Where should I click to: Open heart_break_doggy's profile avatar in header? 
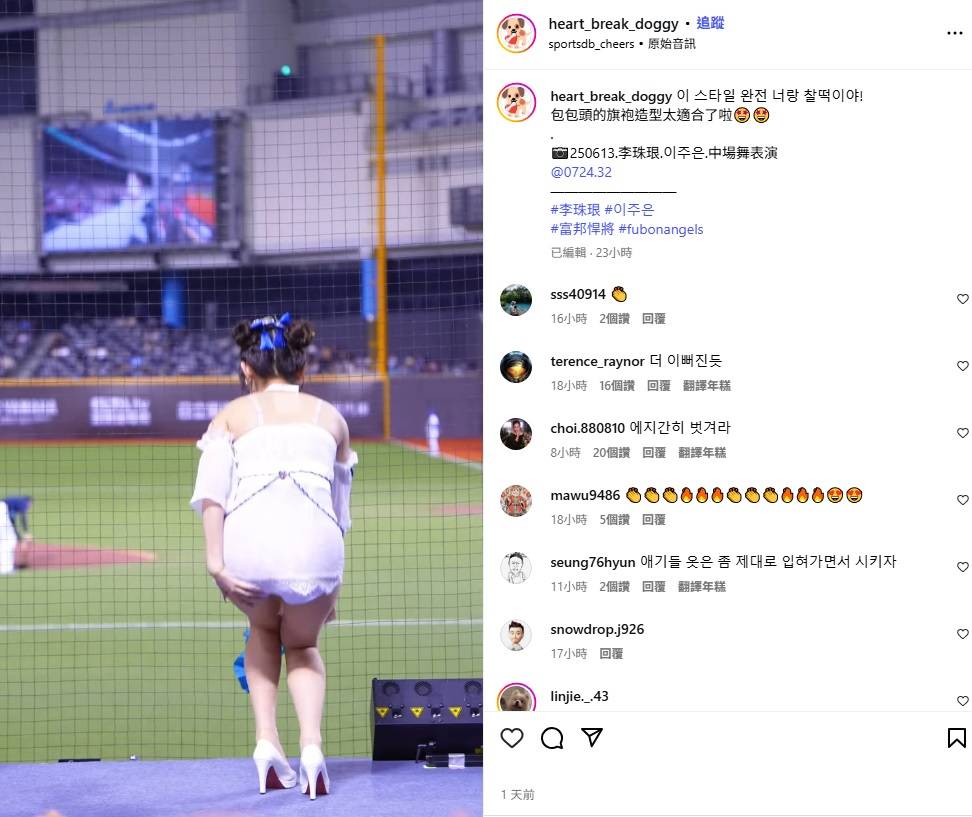(516, 33)
